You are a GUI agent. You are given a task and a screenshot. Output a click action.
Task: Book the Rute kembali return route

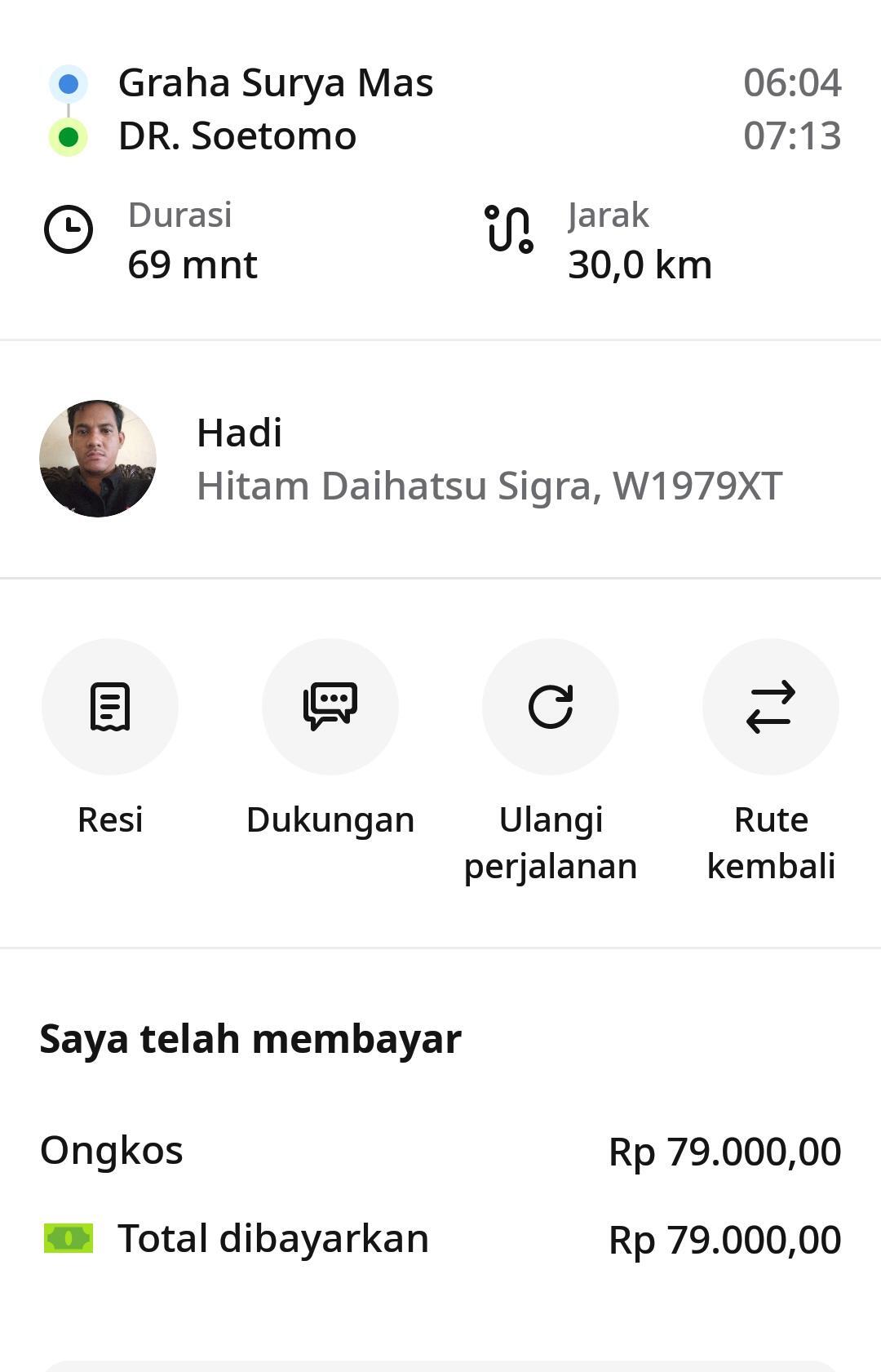point(771,707)
